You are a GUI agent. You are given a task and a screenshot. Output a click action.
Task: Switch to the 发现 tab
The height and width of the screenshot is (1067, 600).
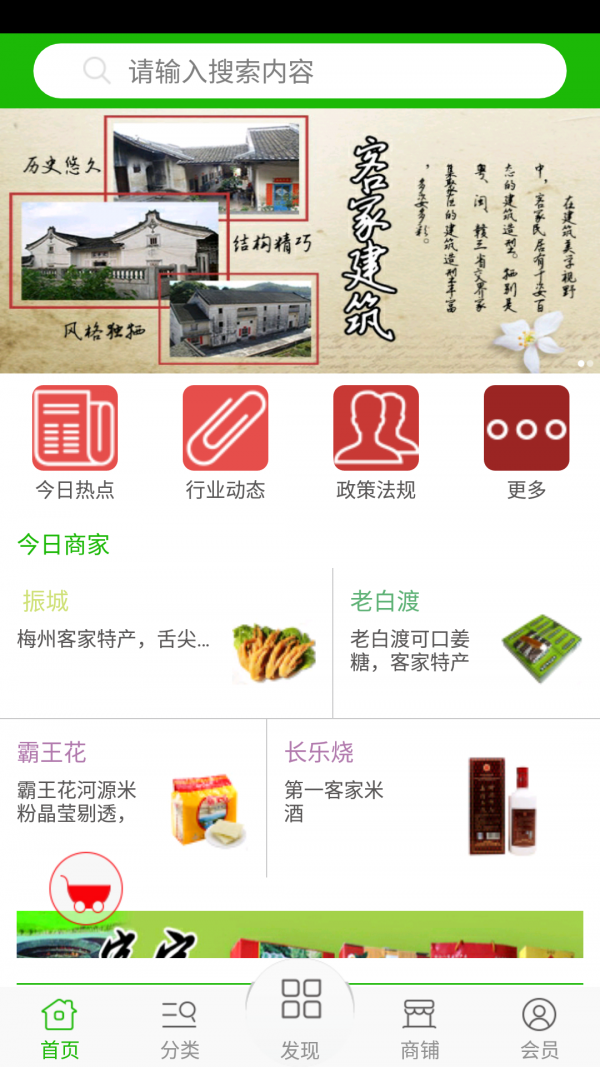click(x=300, y=1020)
